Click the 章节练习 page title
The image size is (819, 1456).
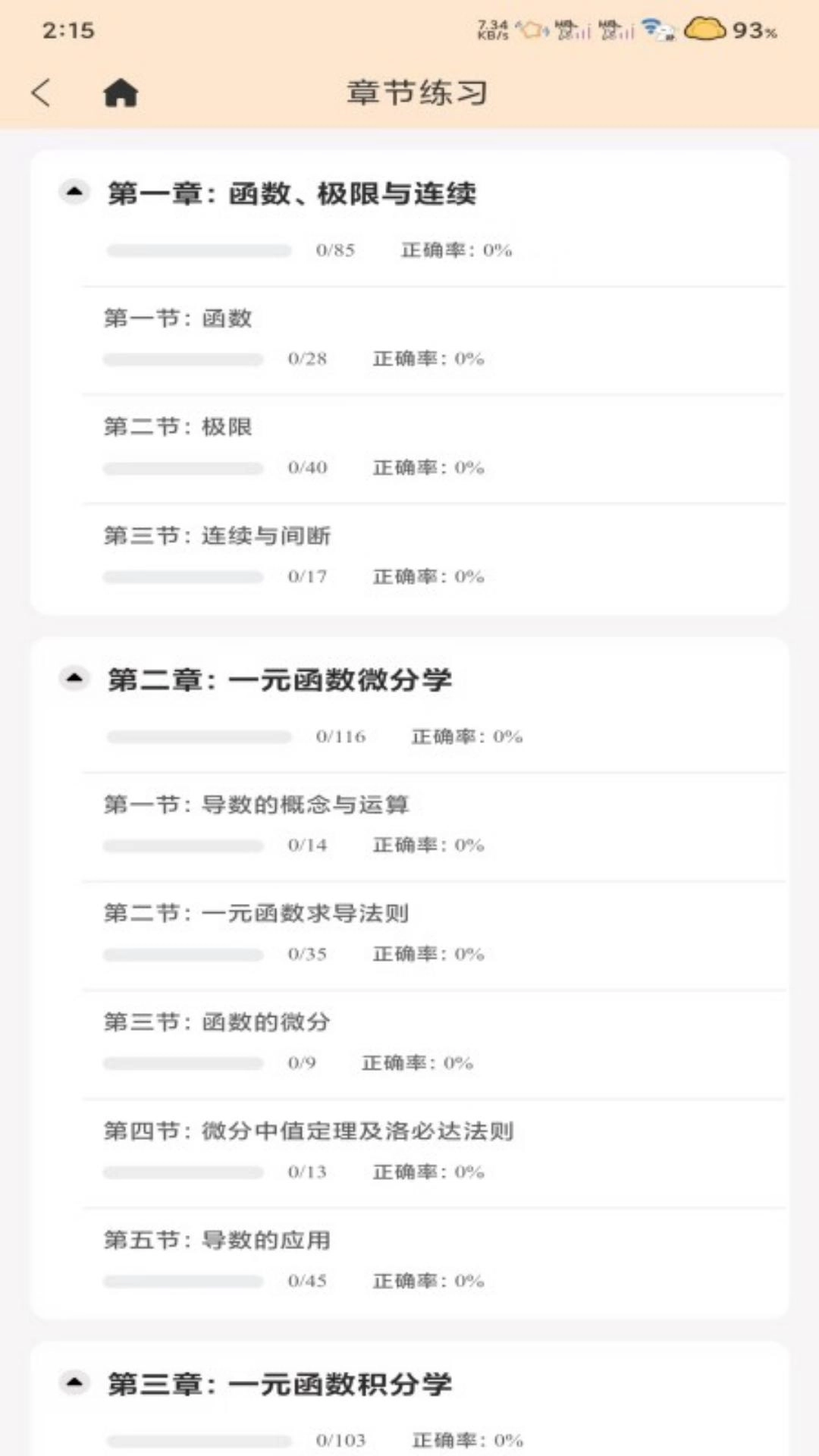pos(416,92)
